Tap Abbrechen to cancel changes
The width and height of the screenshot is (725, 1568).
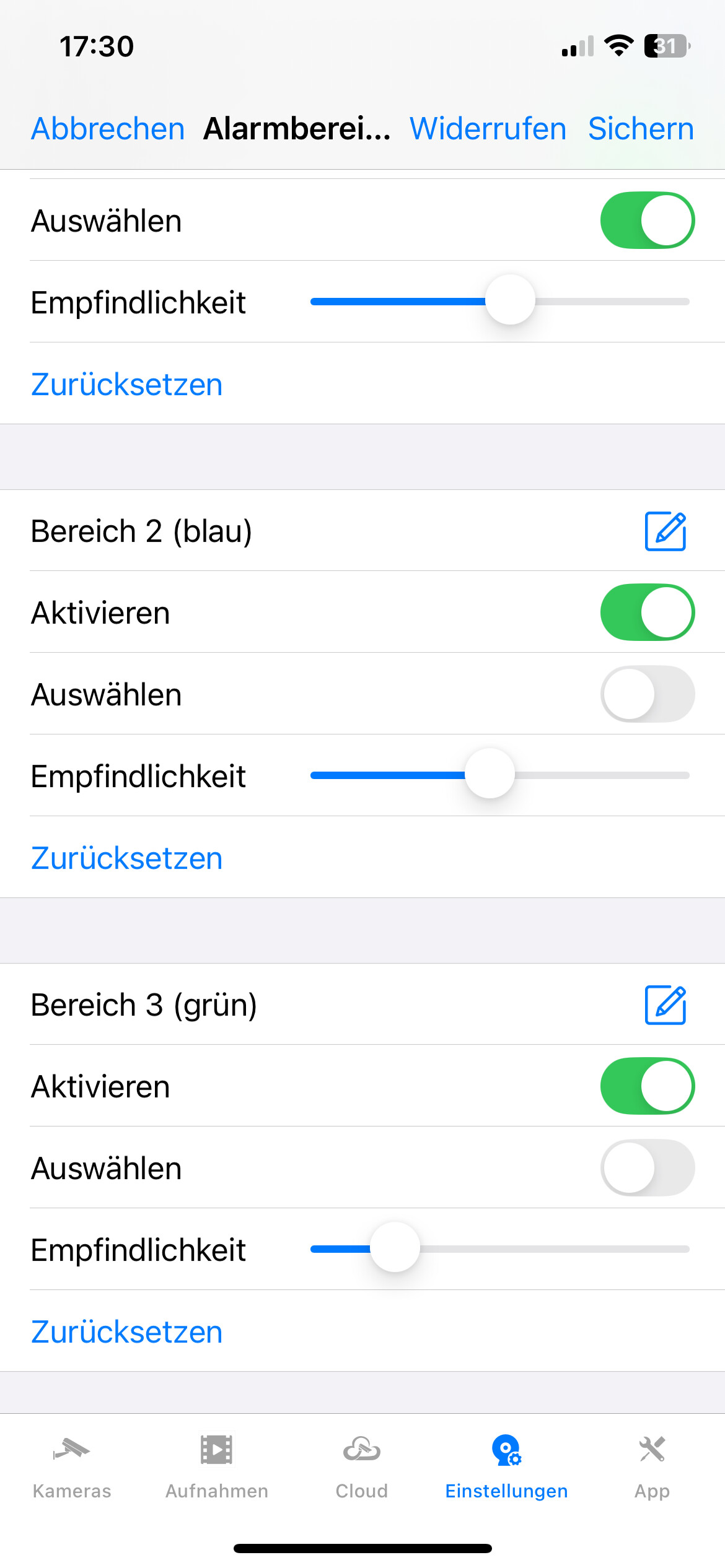108,129
